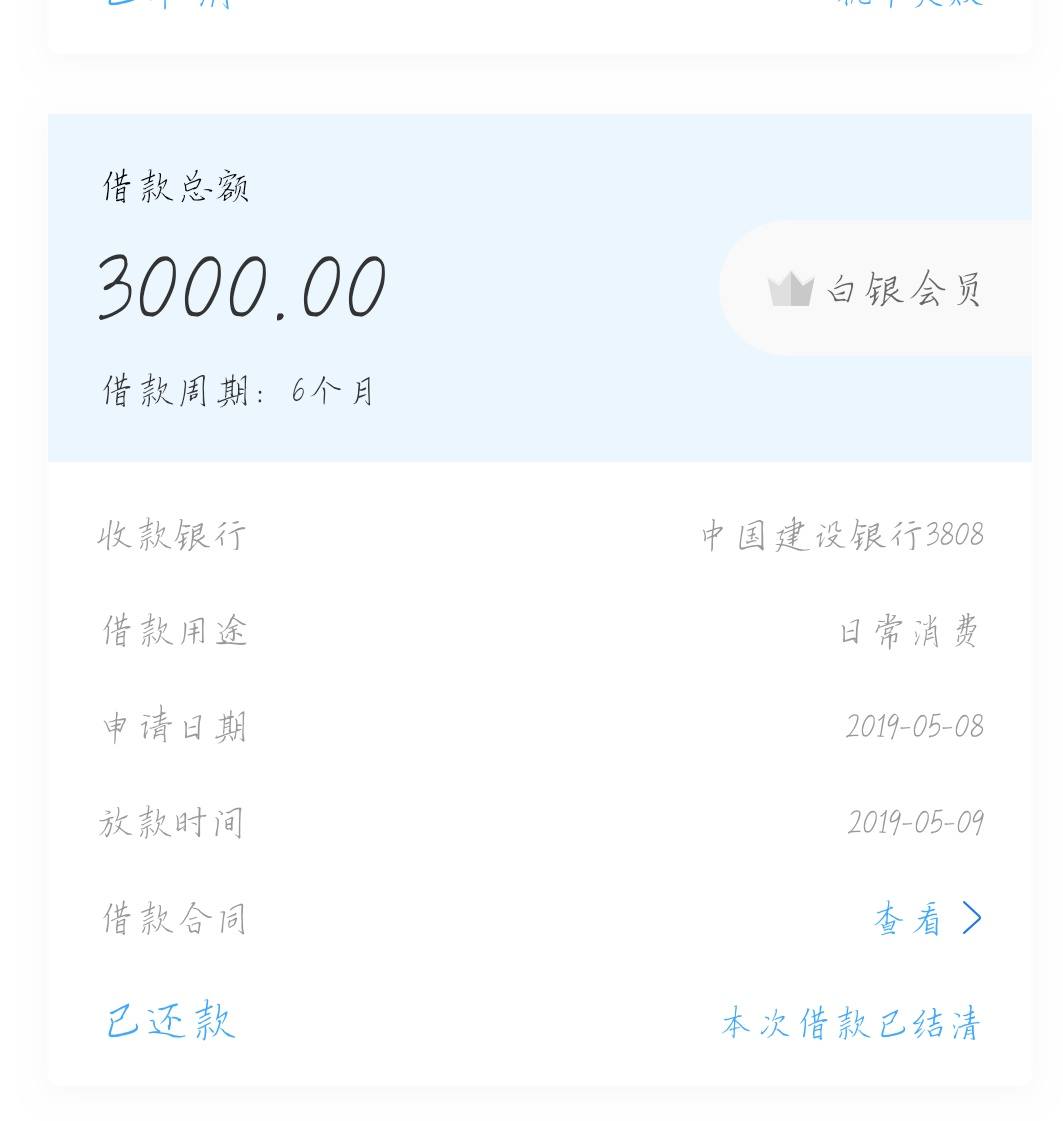This screenshot has width=1063, height=1121.
Task: Click the 借款周期 6个月 text
Action: 239,389
